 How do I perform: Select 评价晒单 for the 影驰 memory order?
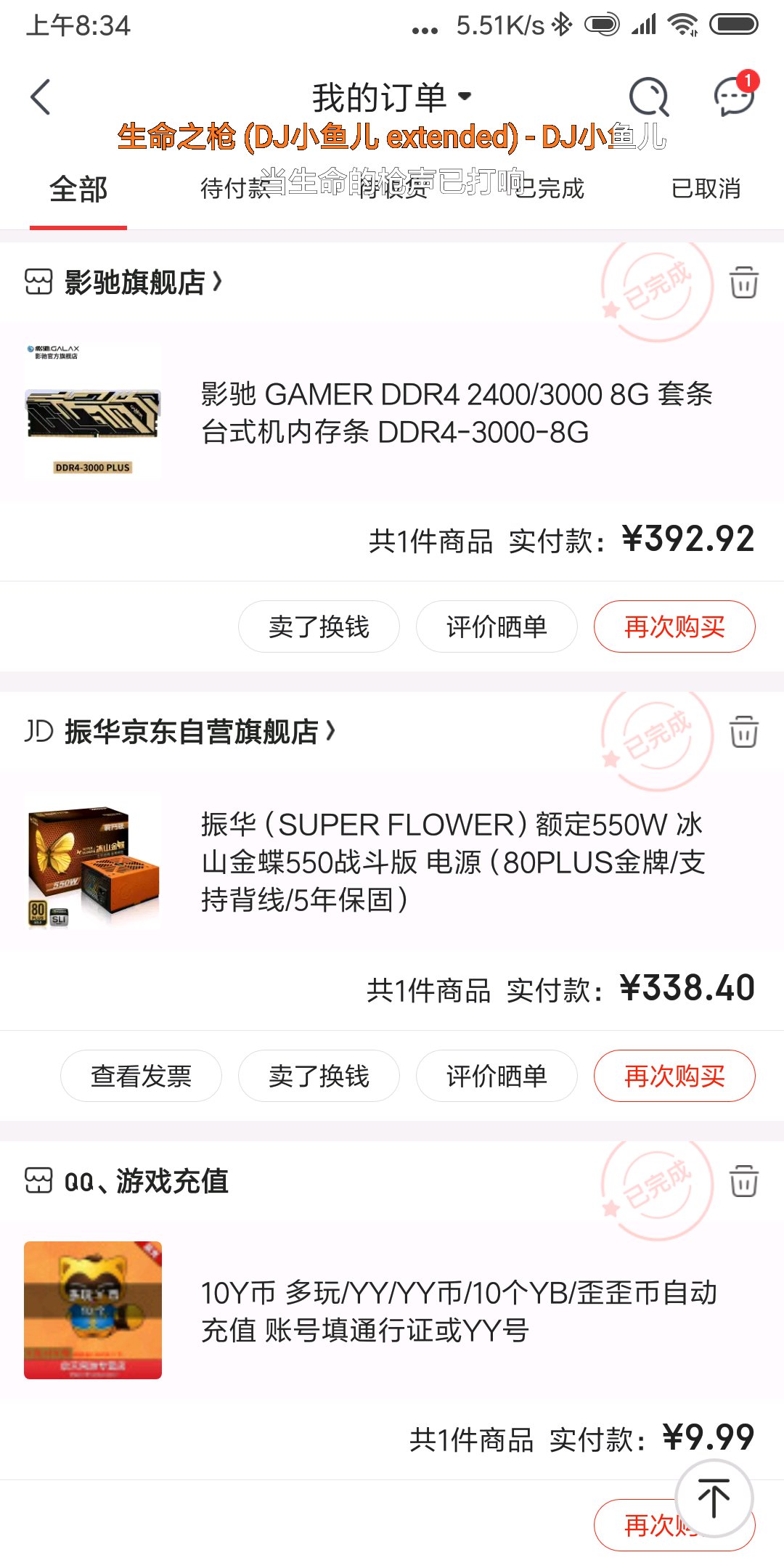(x=497, y=627)
